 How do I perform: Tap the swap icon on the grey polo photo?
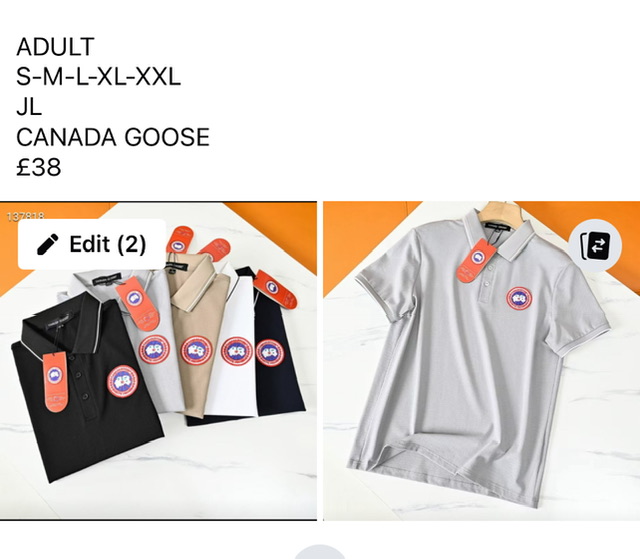(x=594, y=247)
